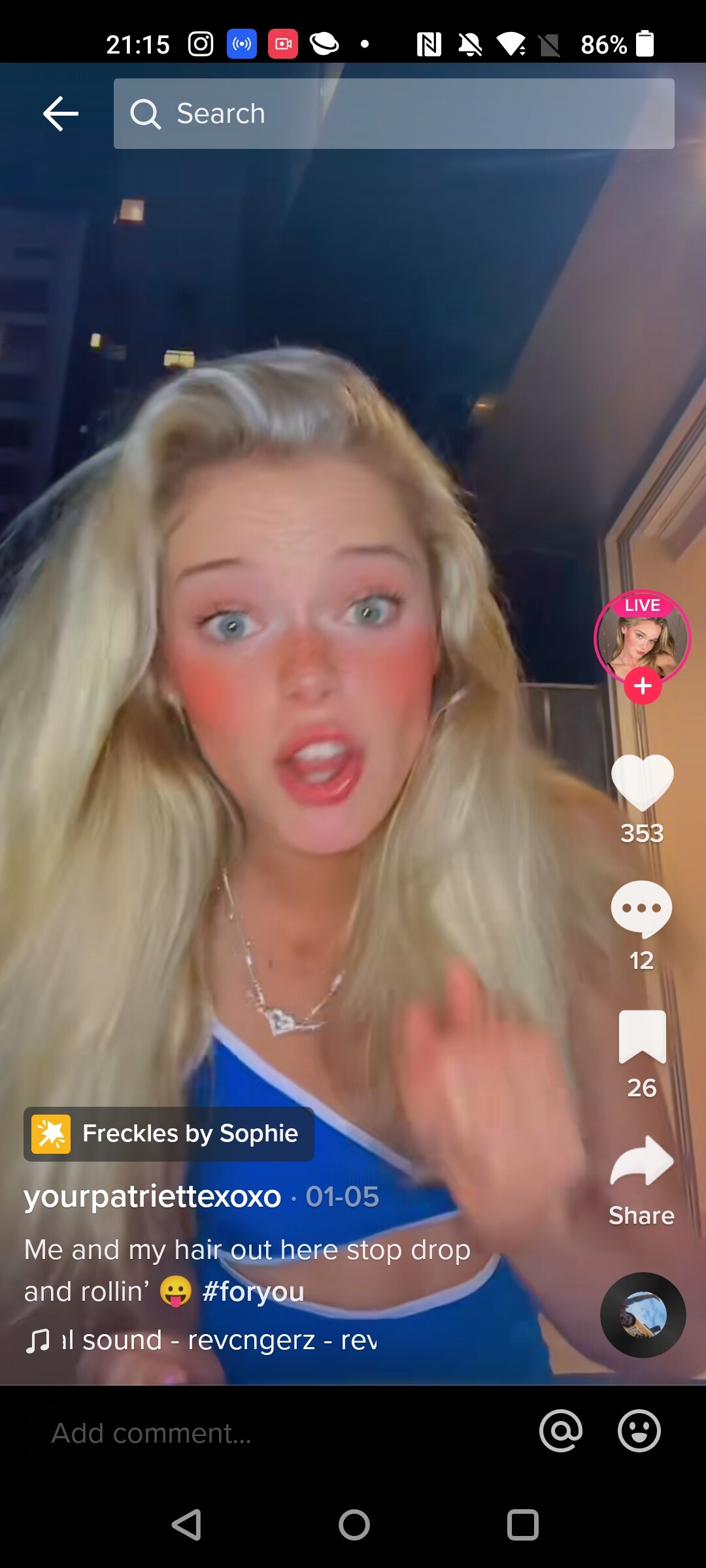Go to the system home screen
The image size is (706, 1568).
click(354, 1526)
